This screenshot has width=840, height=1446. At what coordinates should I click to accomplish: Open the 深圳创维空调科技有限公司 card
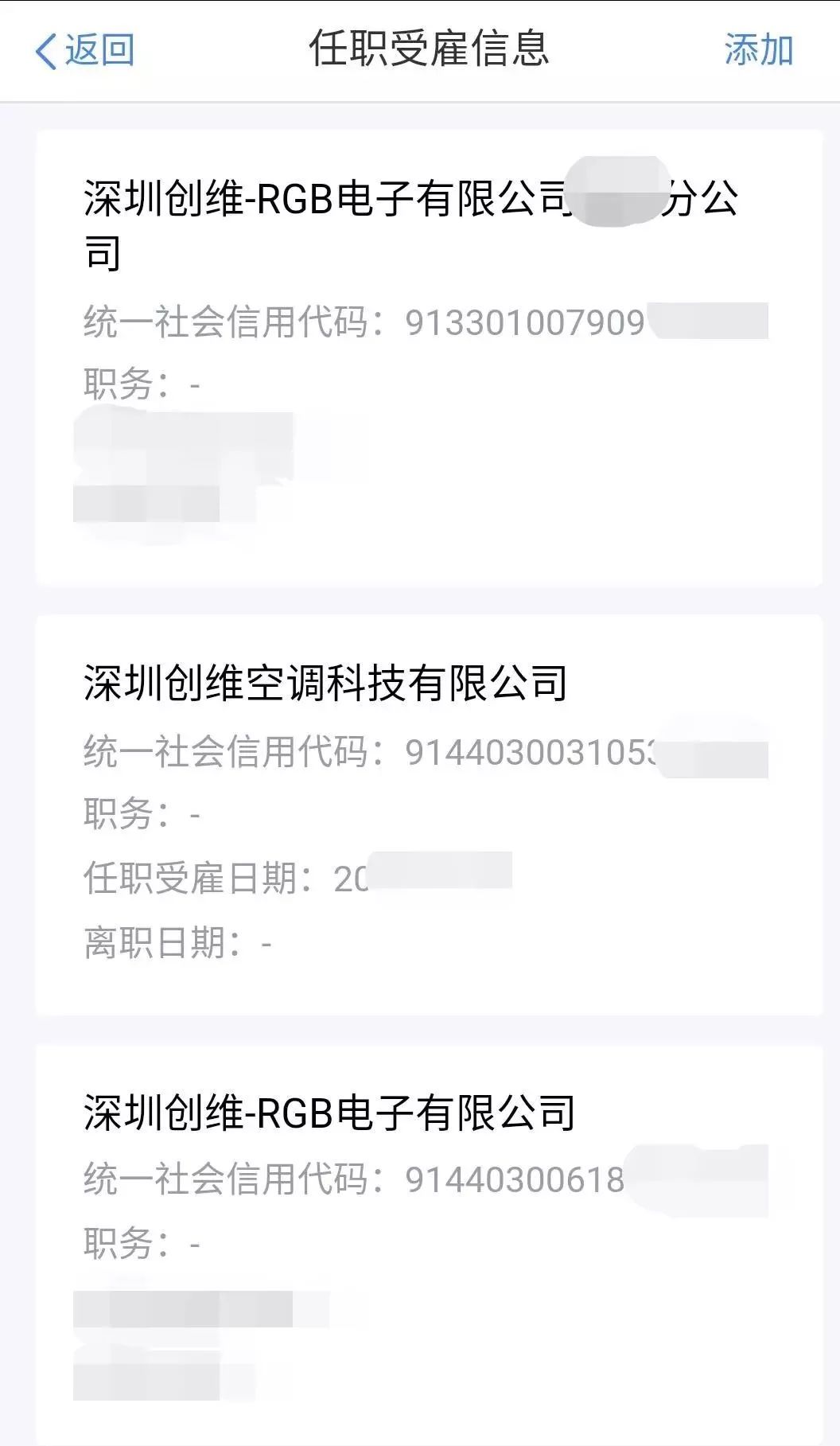pyautogui.click(x=429, y=815)
